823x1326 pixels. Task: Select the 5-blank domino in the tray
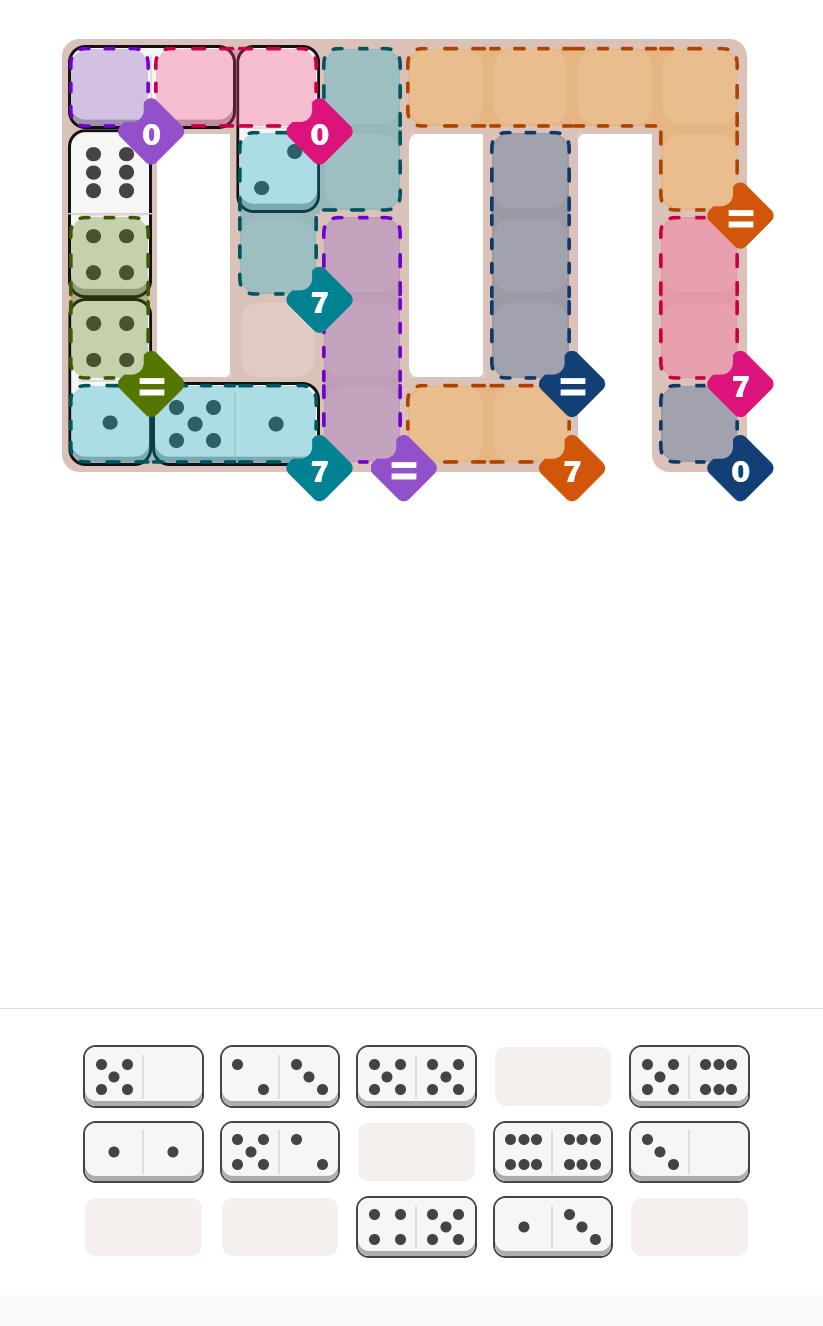pos(143,1076)
